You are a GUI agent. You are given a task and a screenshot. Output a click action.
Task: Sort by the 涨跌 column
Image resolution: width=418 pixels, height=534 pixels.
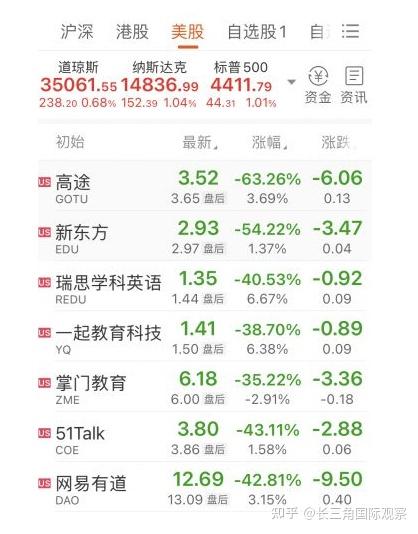336,142
